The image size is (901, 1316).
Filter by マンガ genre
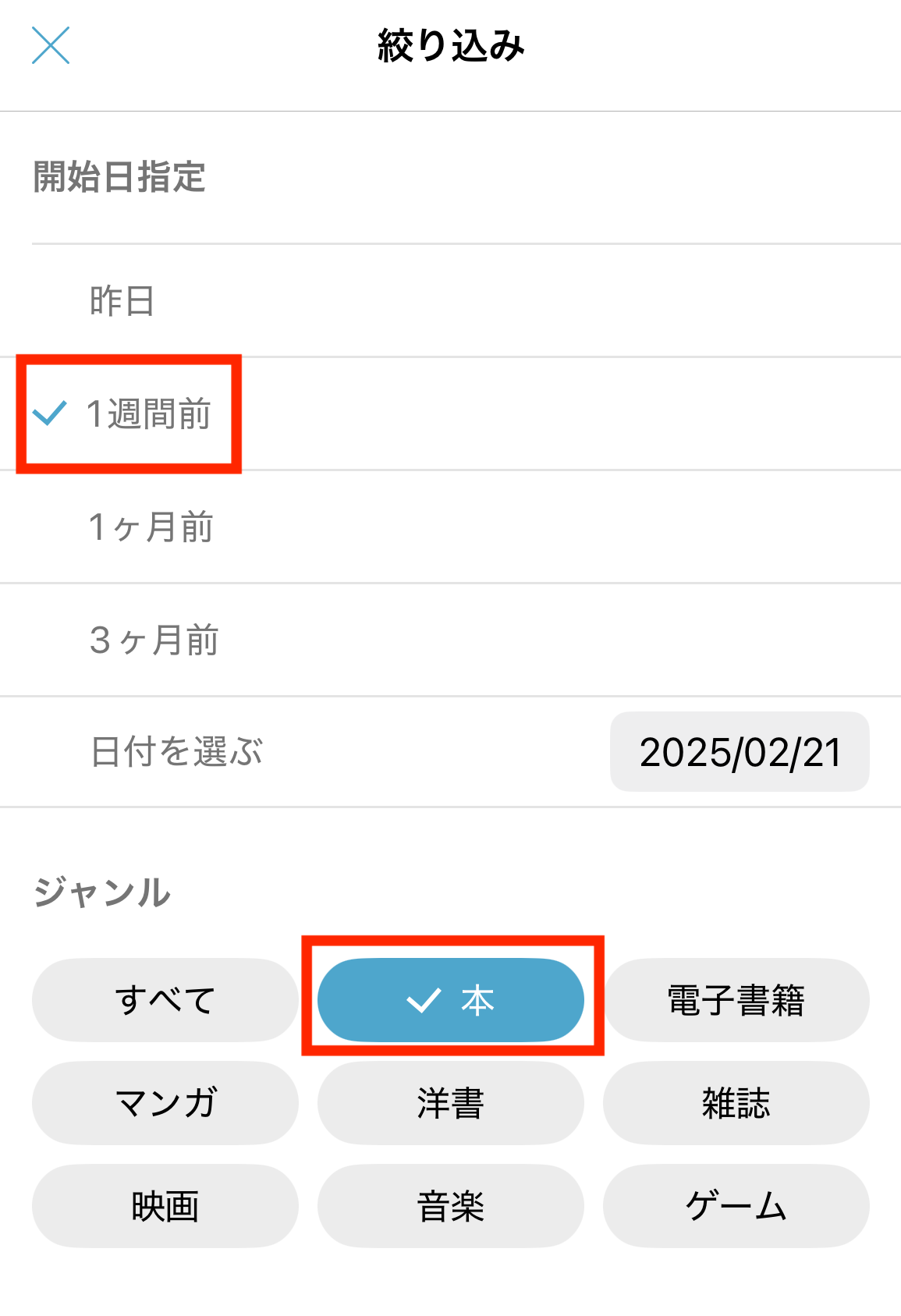coord(165,1103)
